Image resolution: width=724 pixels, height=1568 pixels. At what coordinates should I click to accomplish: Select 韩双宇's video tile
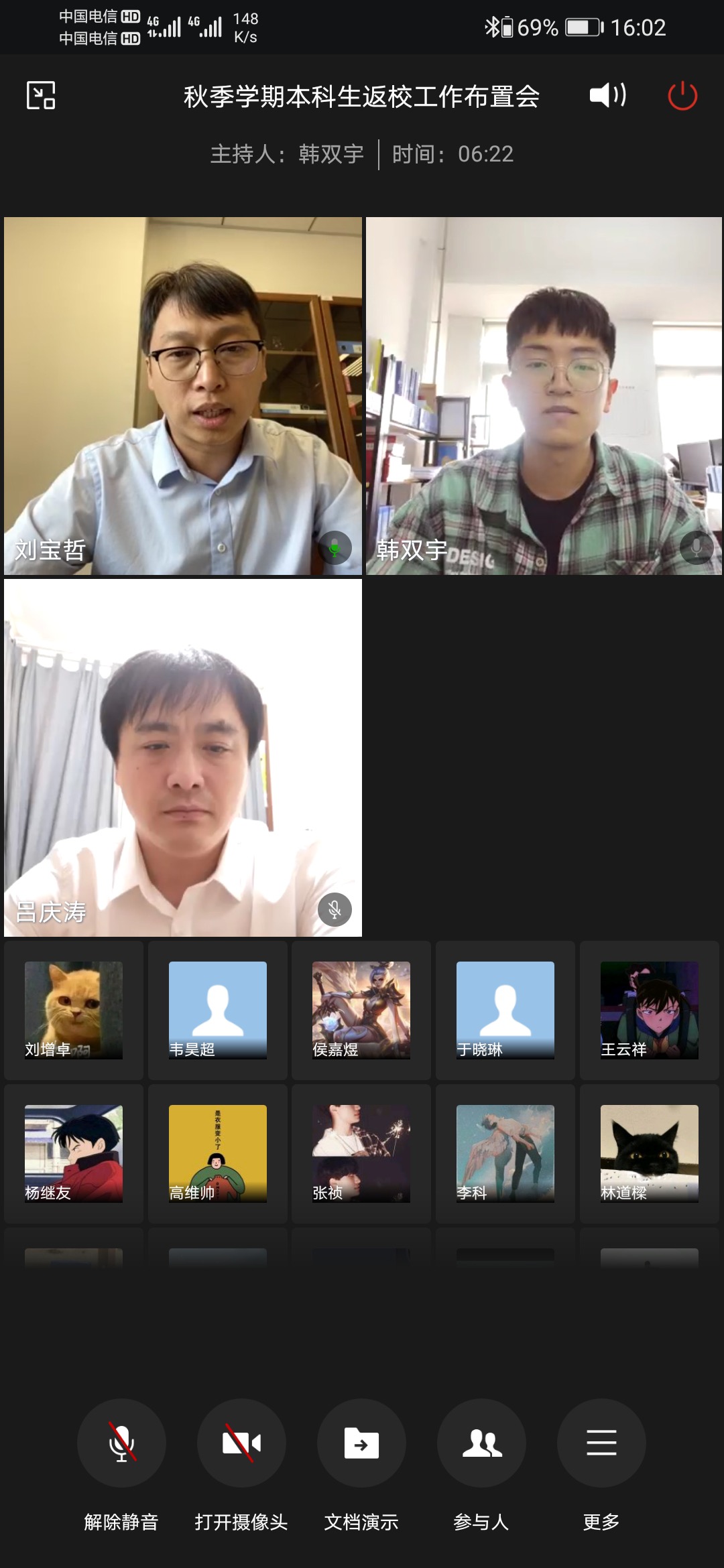544,395
